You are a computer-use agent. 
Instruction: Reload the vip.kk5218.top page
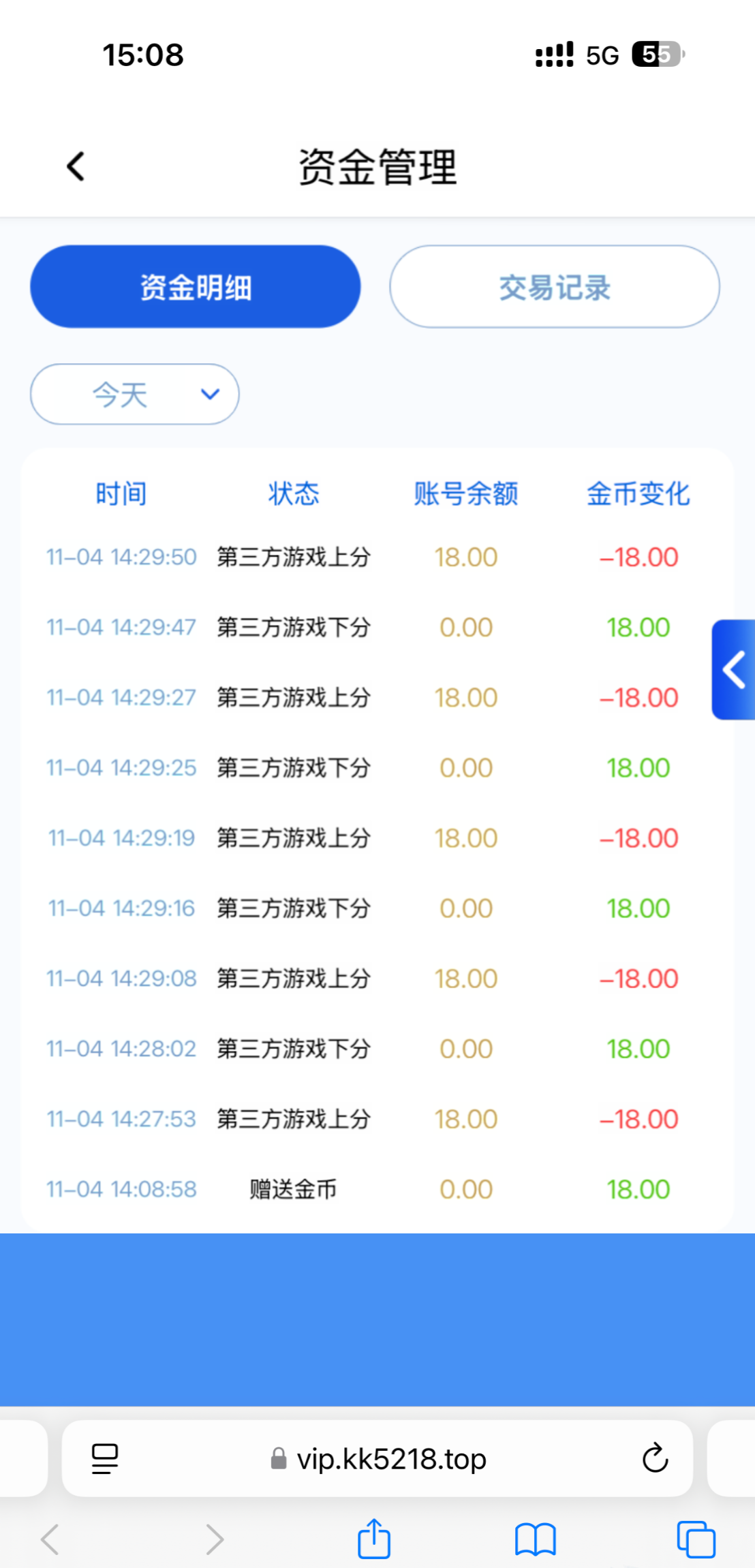click(x=655, y=1459)
